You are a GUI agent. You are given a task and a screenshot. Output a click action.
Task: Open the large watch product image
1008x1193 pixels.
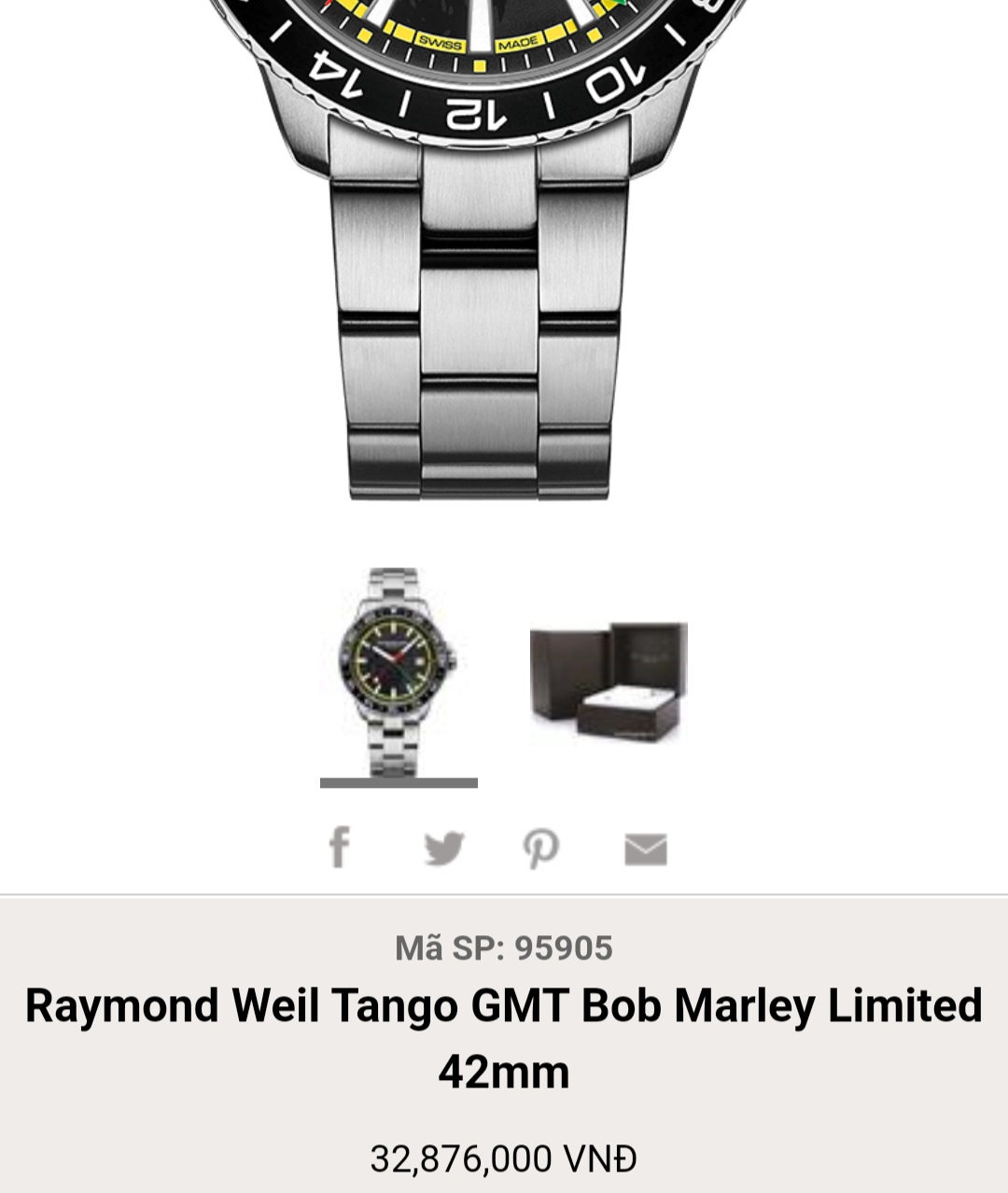480,252
